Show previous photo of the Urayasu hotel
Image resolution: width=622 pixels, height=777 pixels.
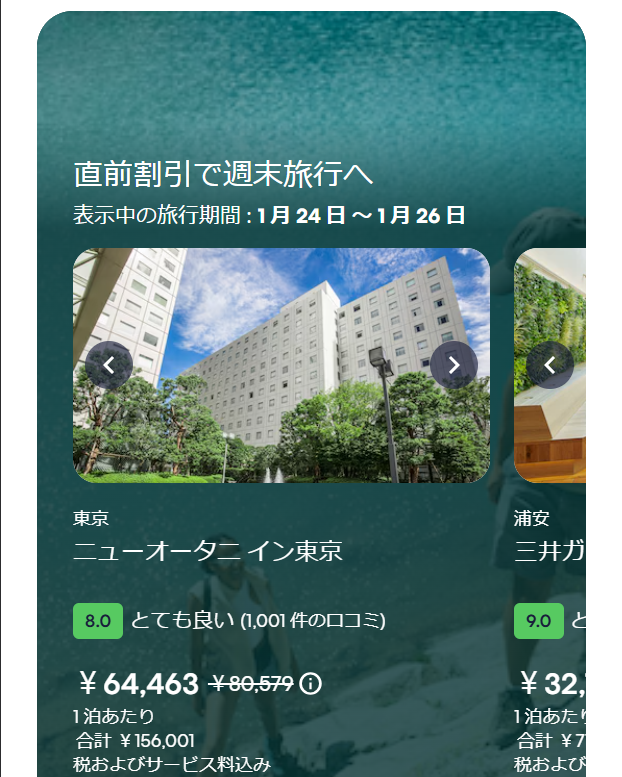click(x=550, y=366)
